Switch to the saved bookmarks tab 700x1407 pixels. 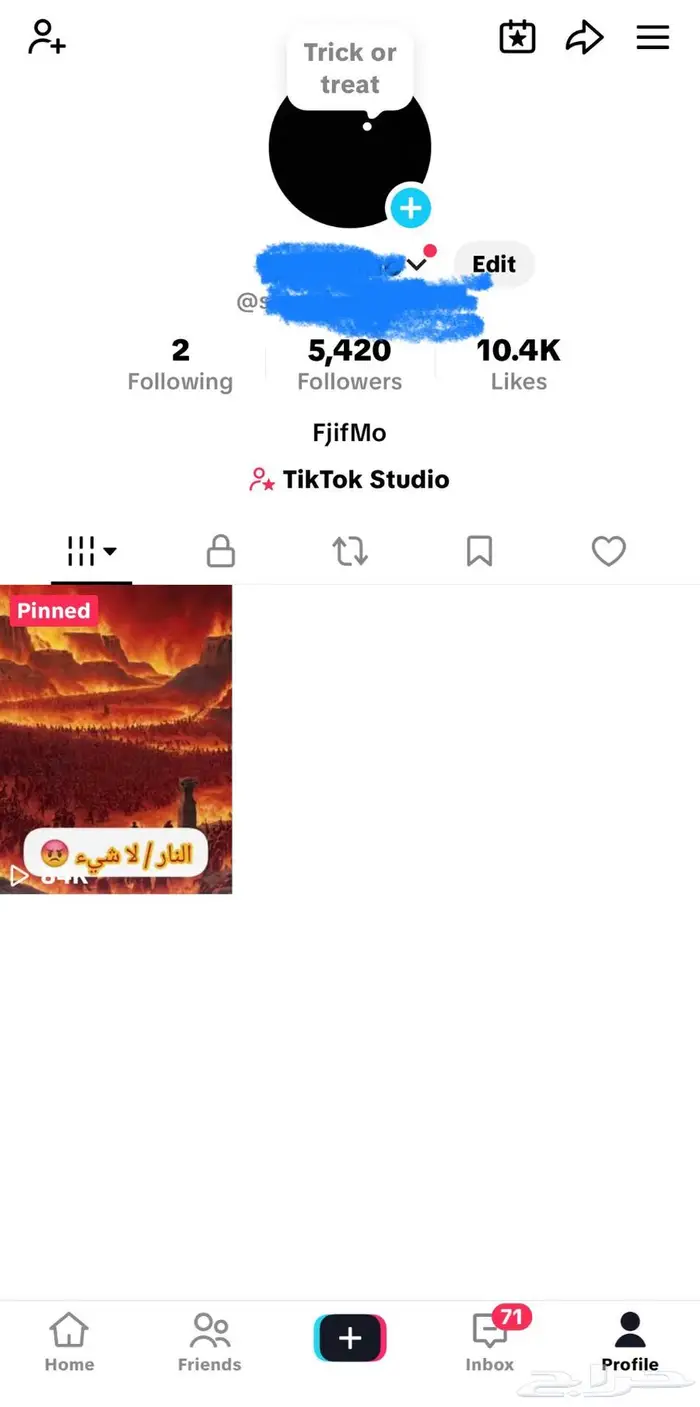(479, 551)
